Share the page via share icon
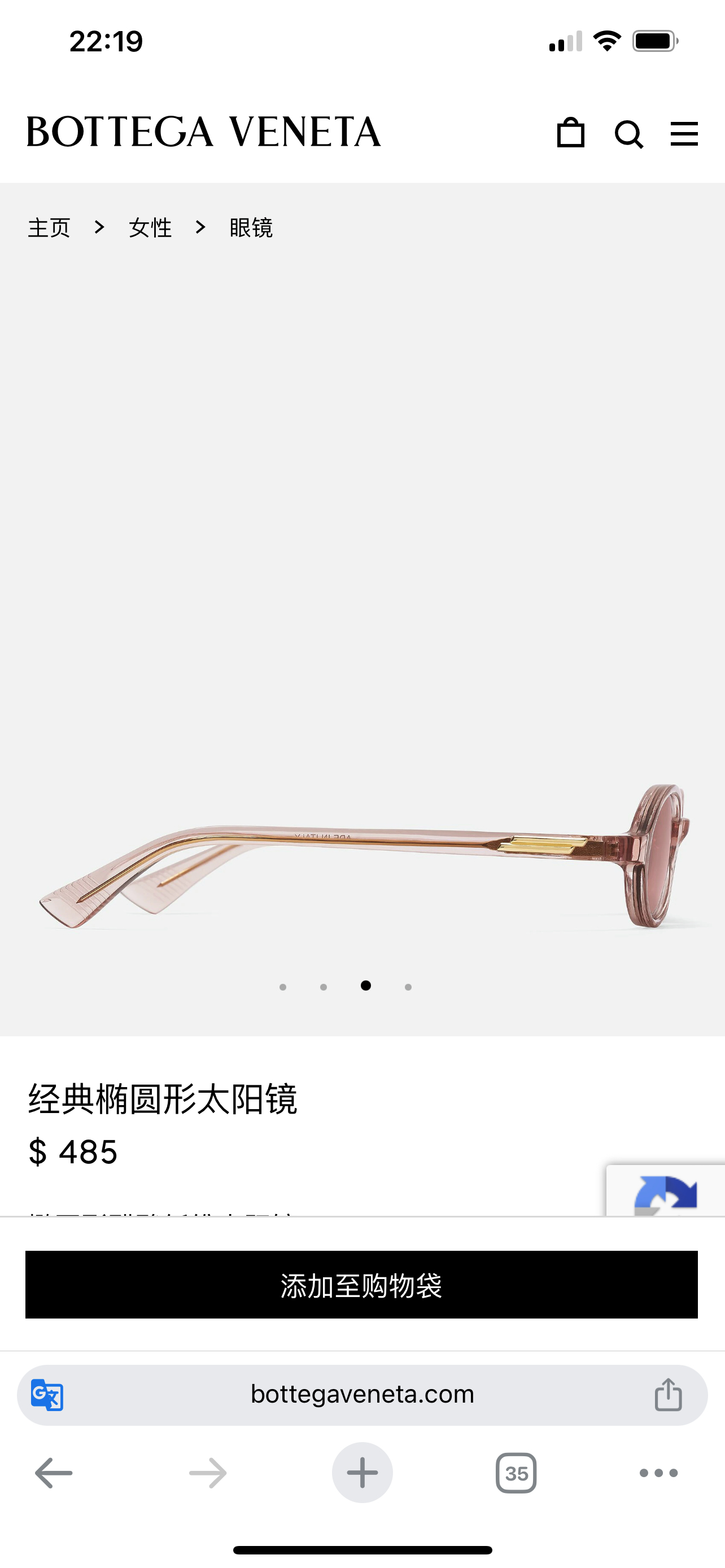 [x=669, y=1395]
